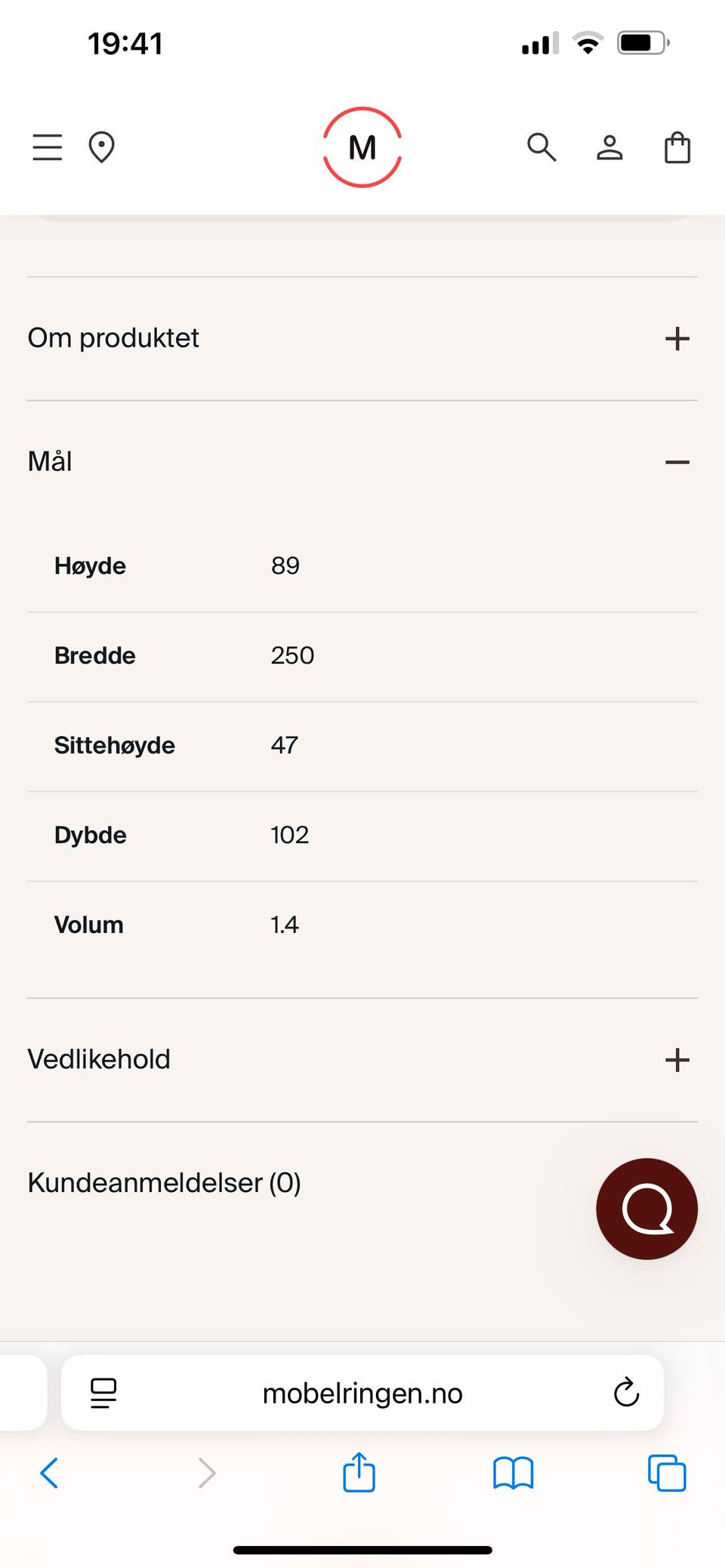Screen dimensions: 725x1568
Task: Open the chat assistant bubble
Action: click(646, 1209)
